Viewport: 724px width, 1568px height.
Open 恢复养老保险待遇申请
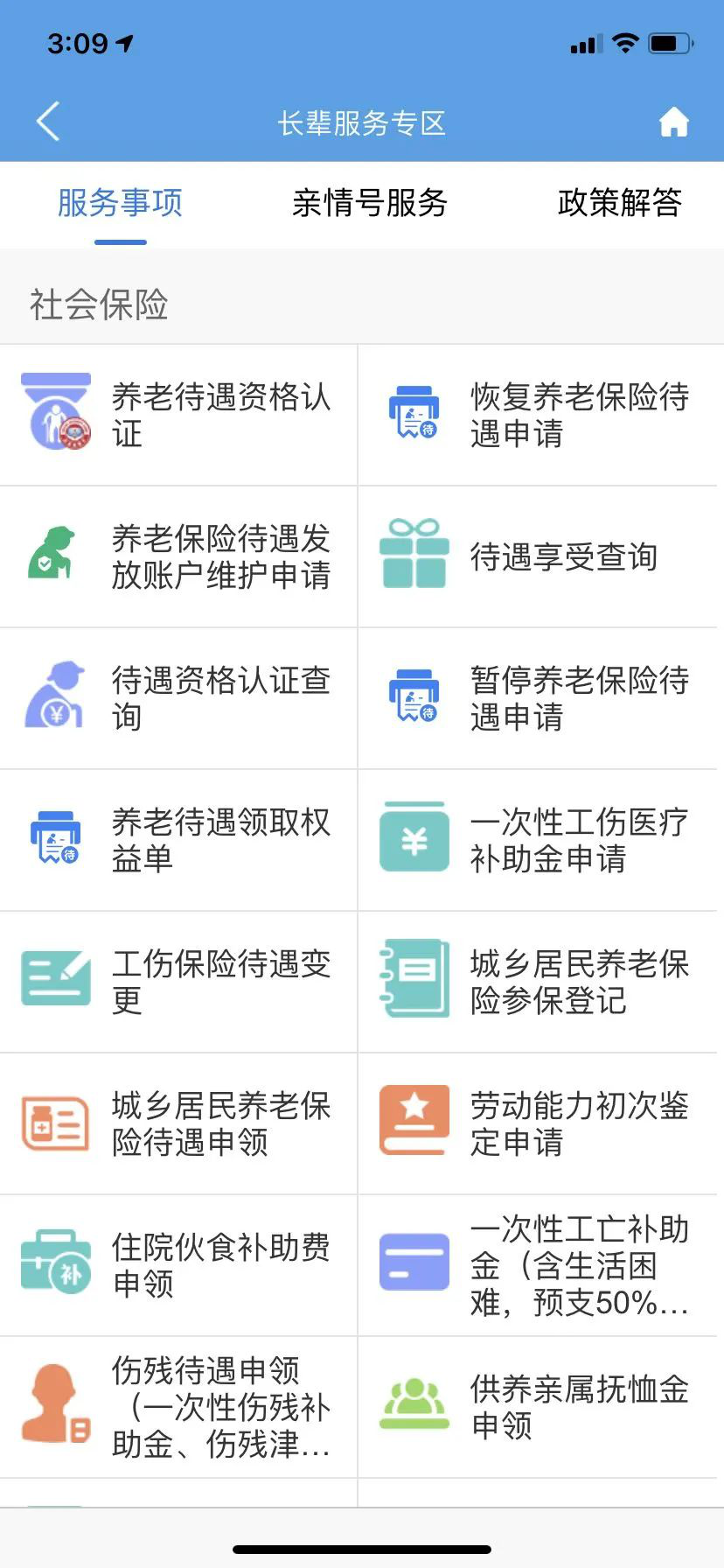point(538,415)
